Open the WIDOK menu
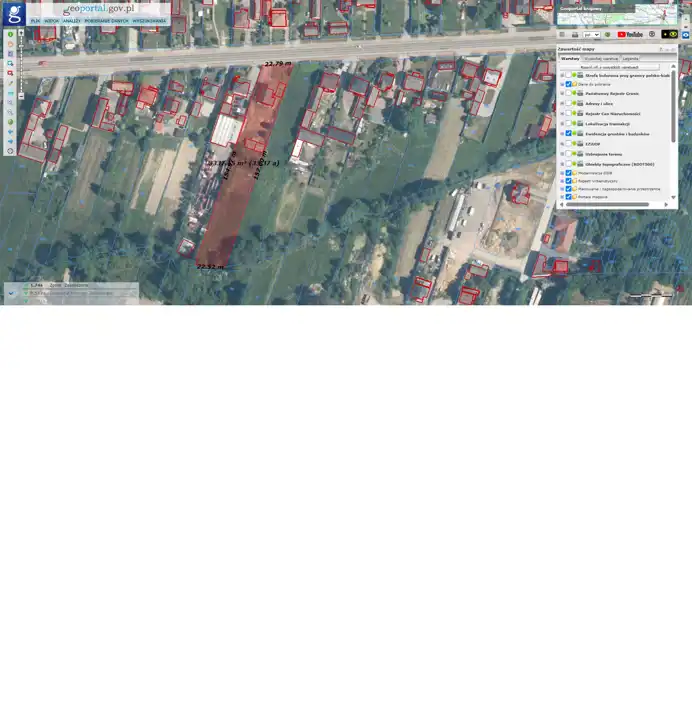This screenshot has height=720, width=692. tap(51, 21)
